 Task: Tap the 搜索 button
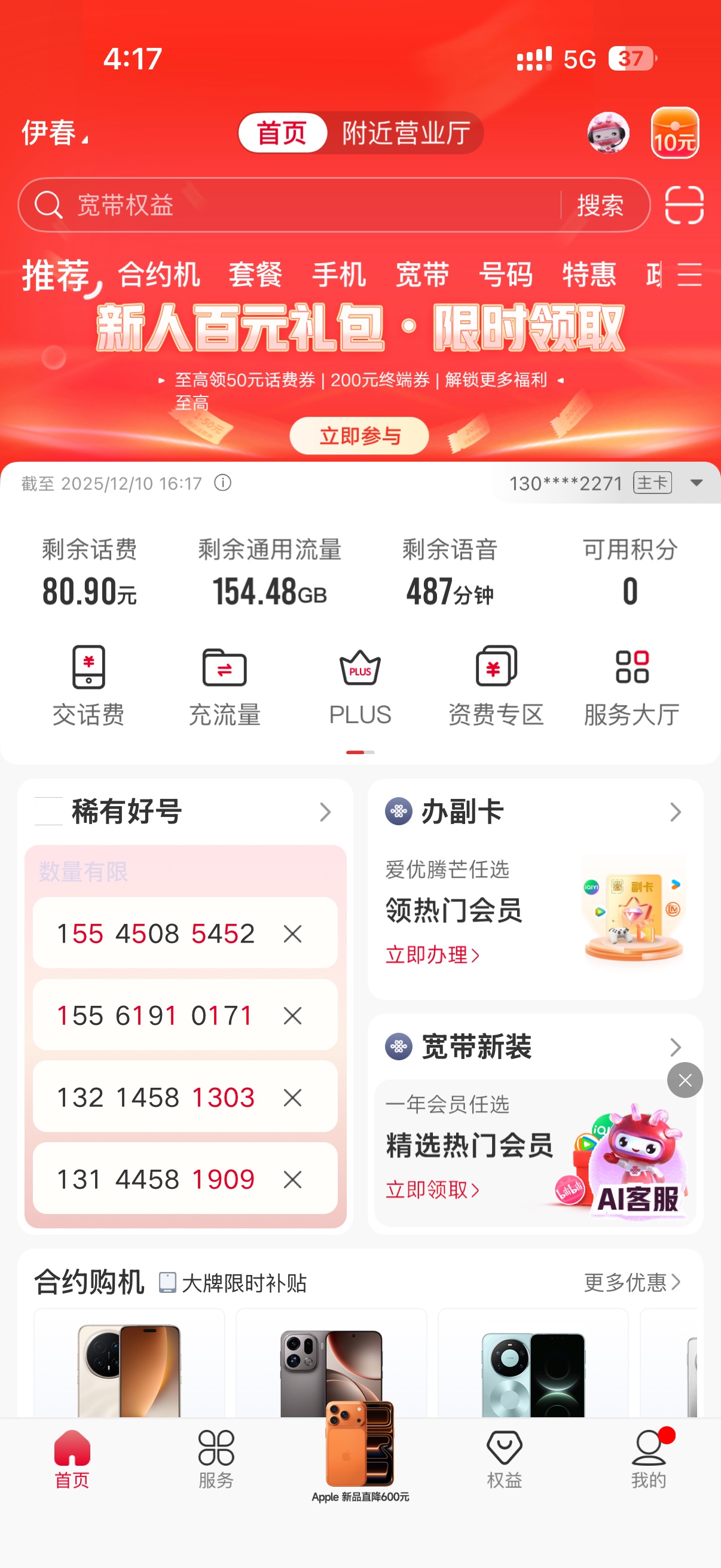click(x=600, y=205)
